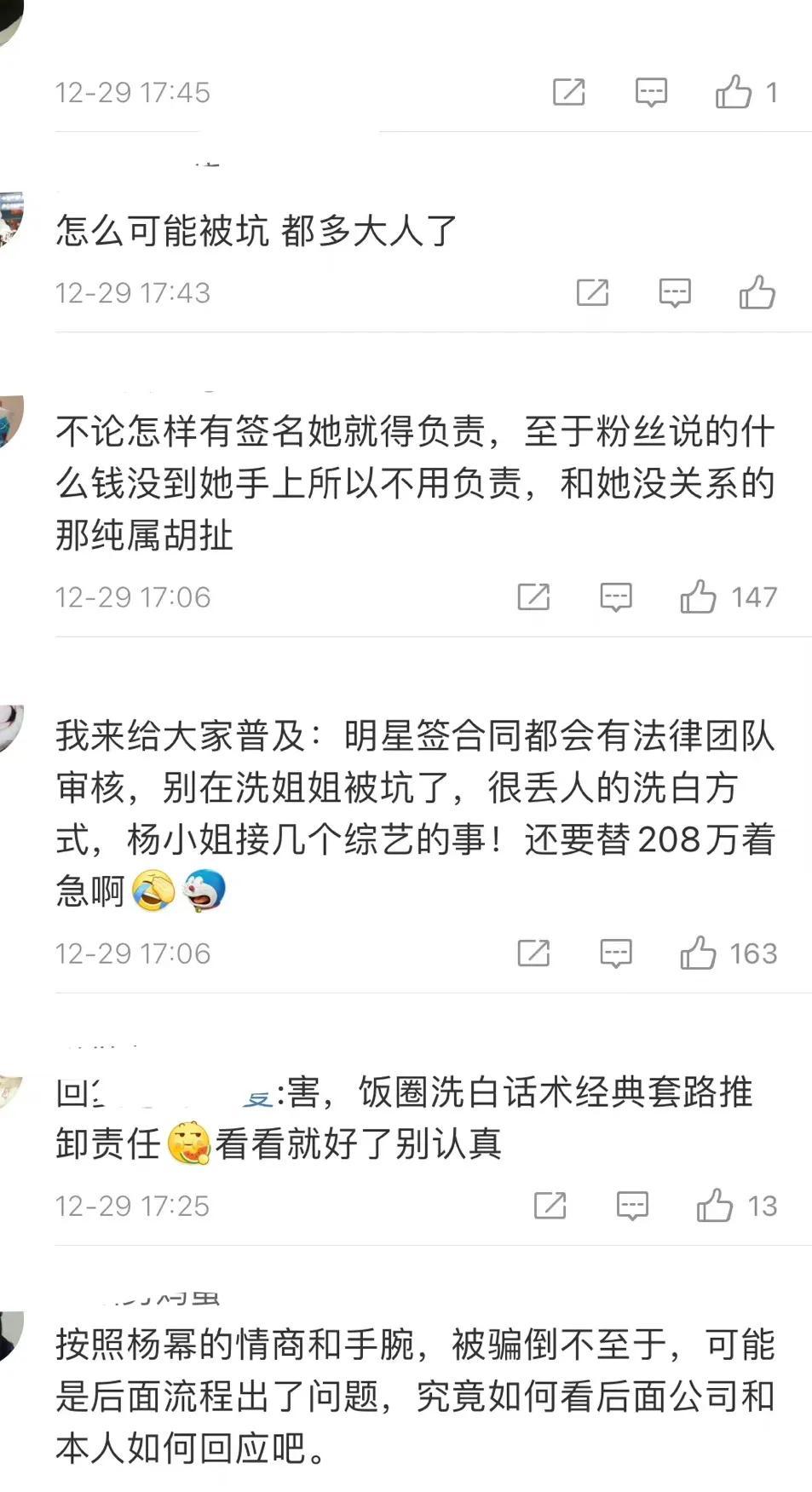This screenshot has width=812, height=1492.
Task: Share the '我来给大家普及' comment
Action: (x=534, y=953)
